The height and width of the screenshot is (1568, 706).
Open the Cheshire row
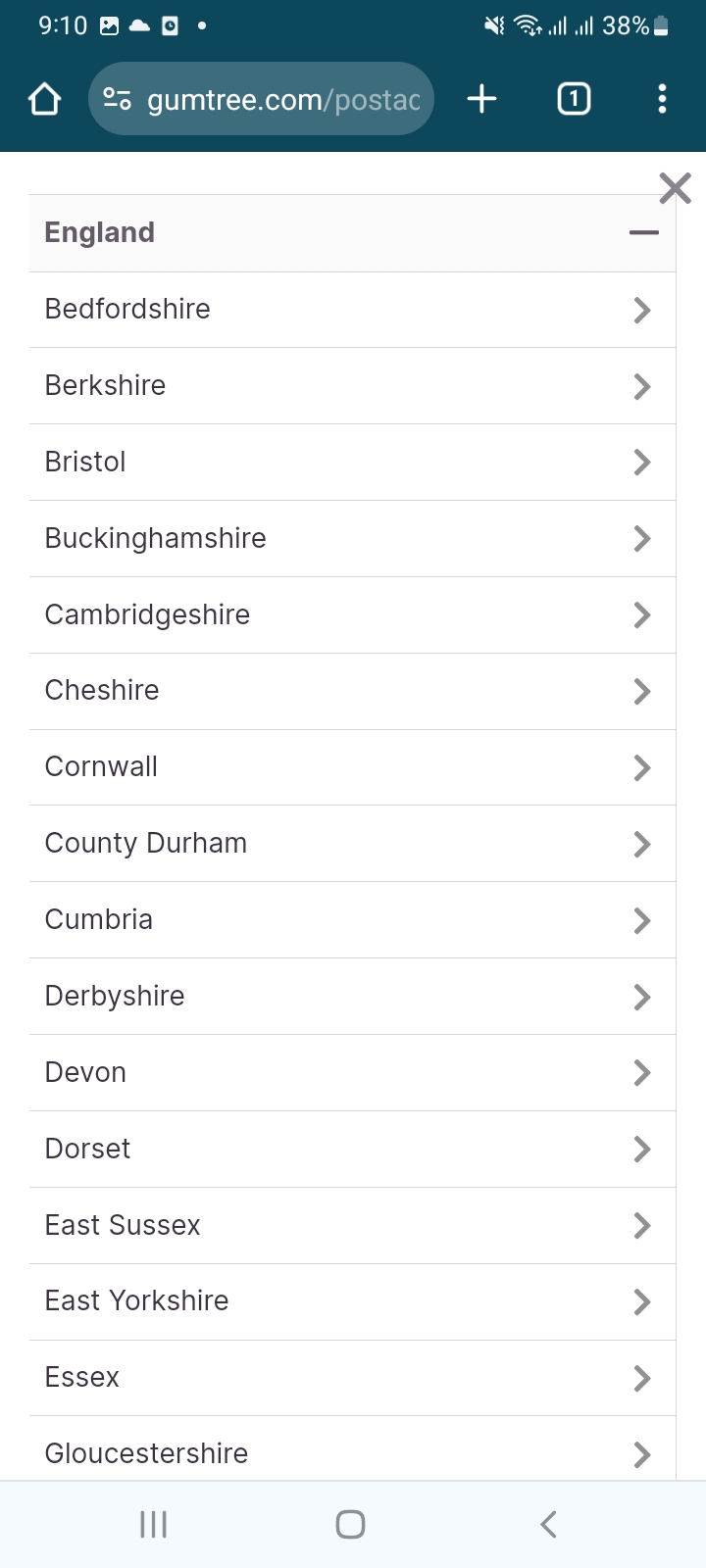tap(353, 692)
